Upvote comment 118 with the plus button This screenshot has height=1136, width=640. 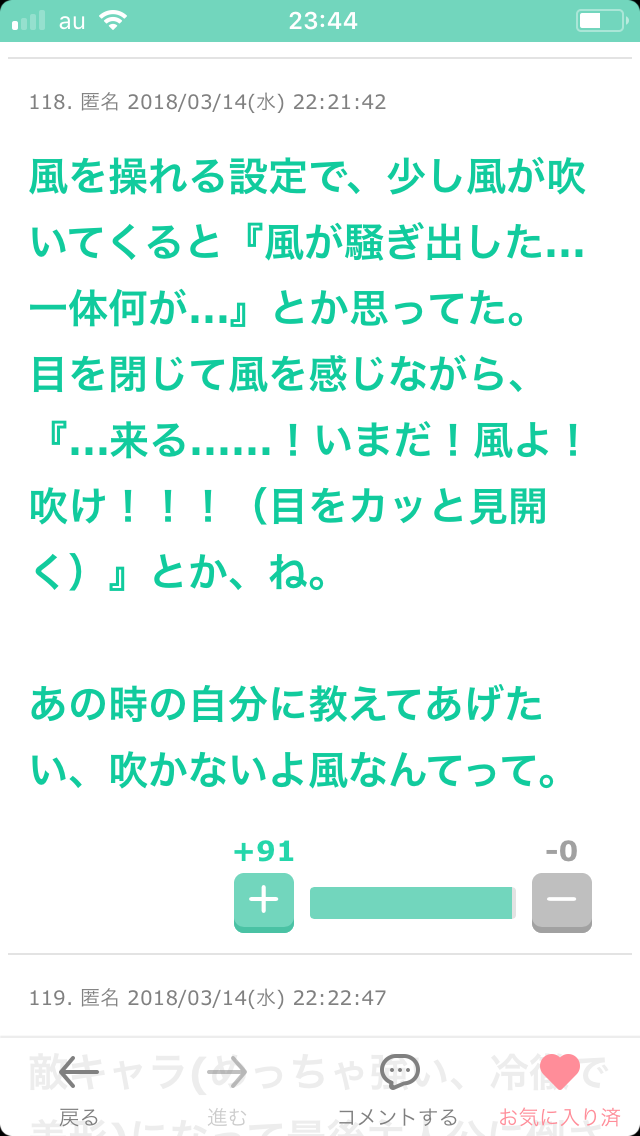click(264, 902)
